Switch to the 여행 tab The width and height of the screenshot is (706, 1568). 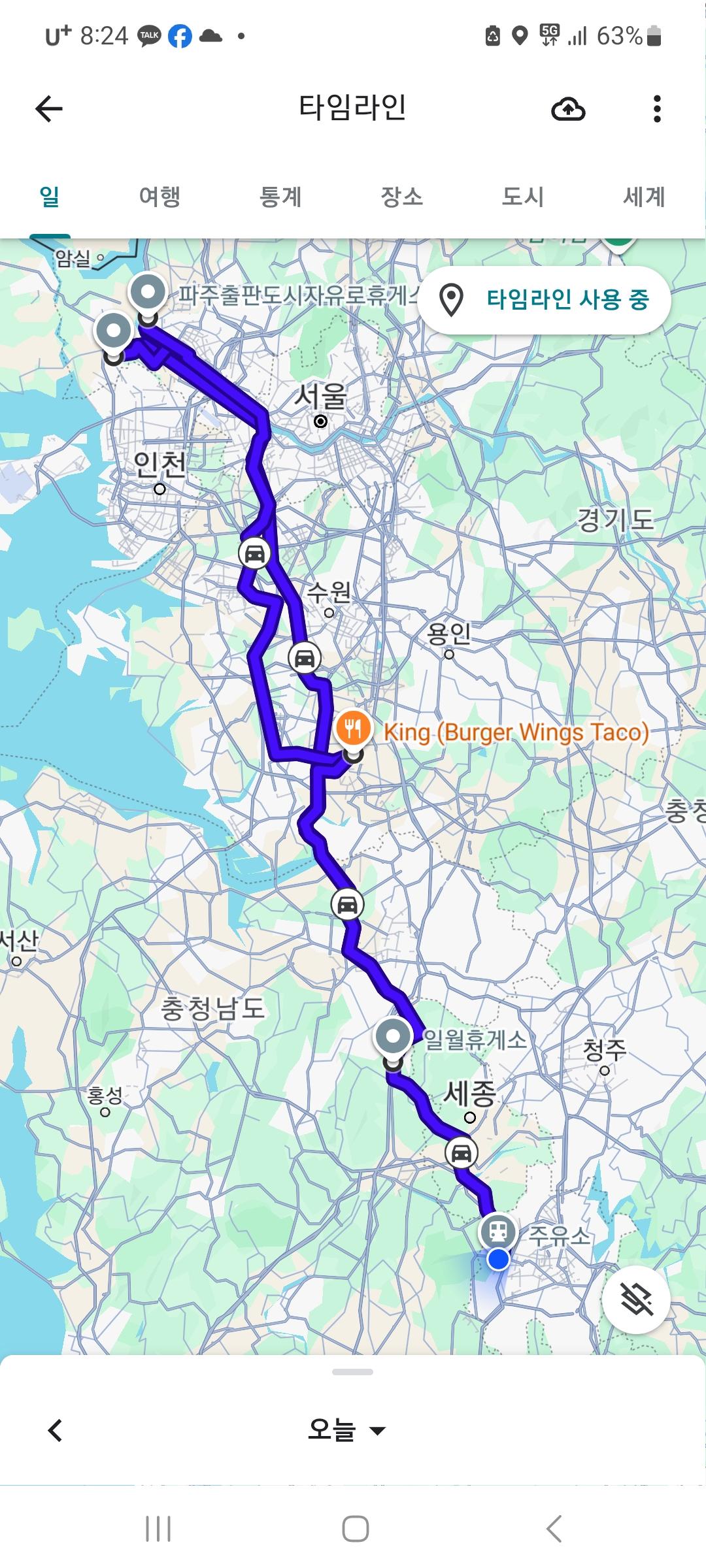click(x=160, y=197)
